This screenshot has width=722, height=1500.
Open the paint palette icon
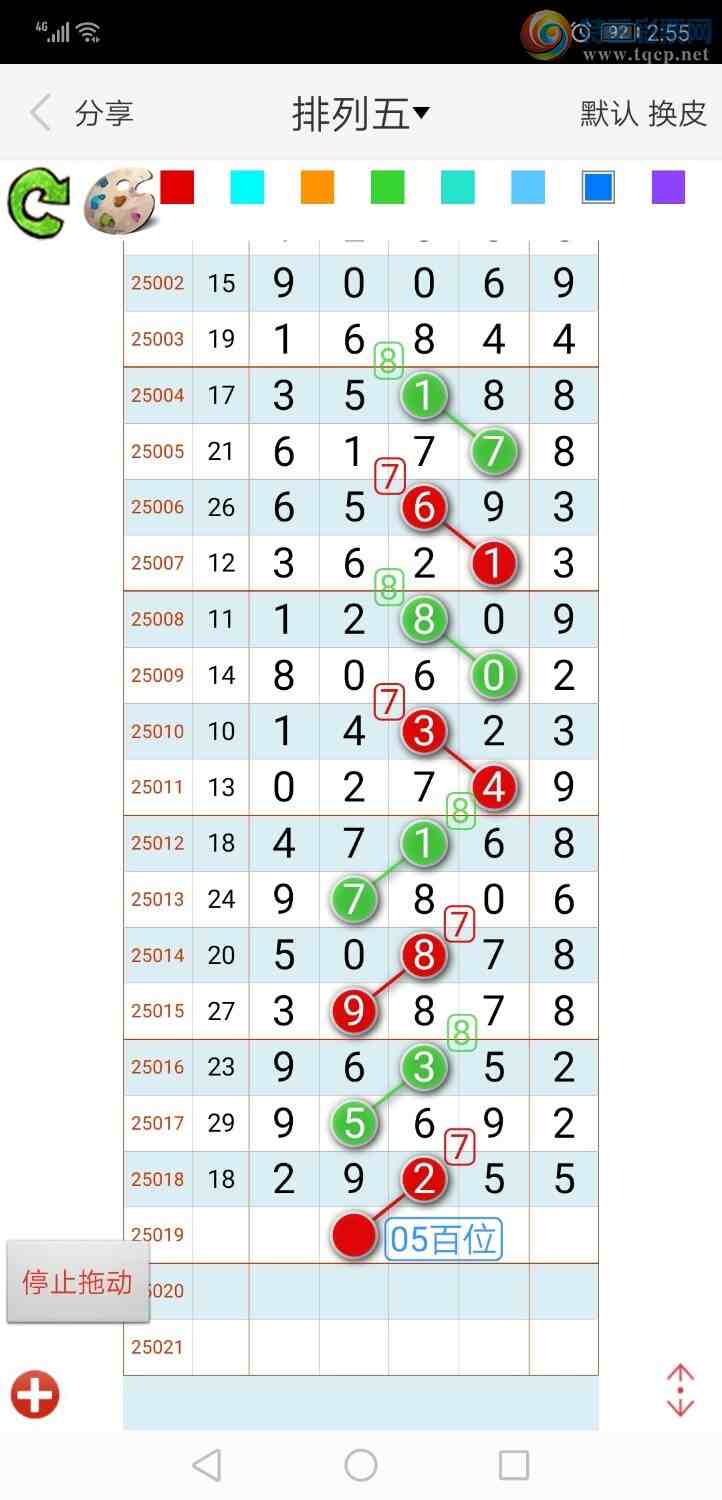point(118,202)
